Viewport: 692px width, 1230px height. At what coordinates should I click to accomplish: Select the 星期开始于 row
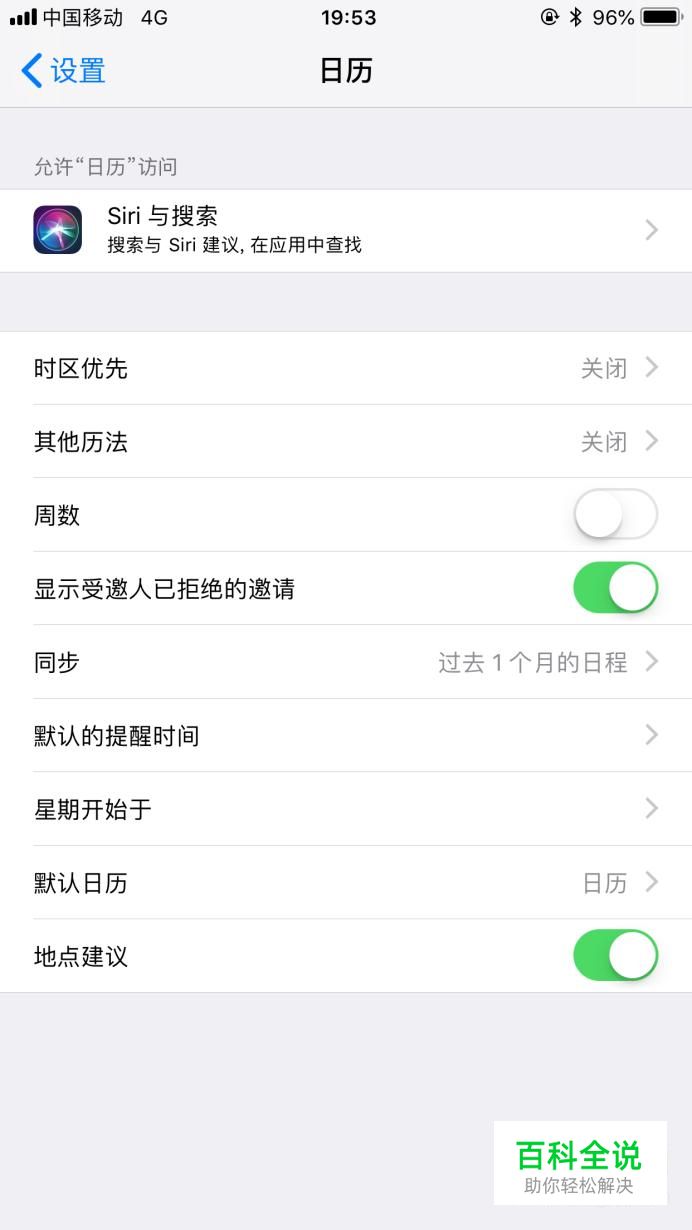pyautogui.click(x=346, y=809)
